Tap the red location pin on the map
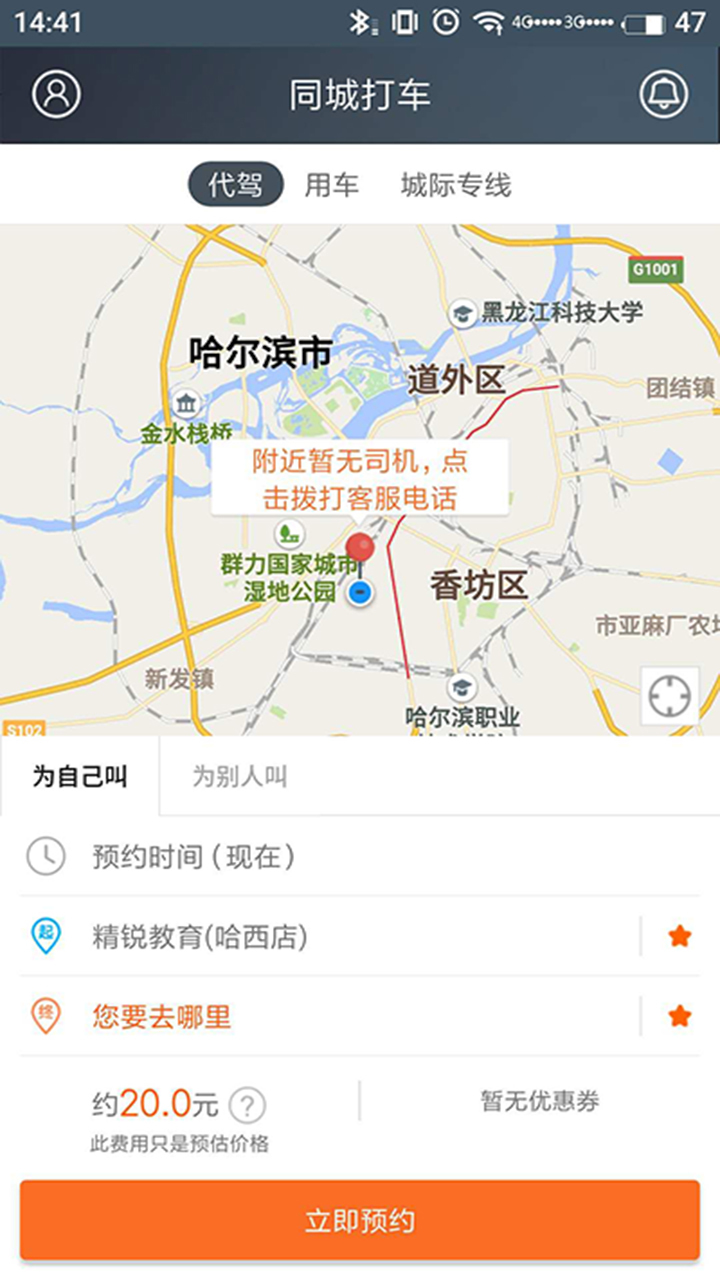Screen dimensions: 720x1280 click(360, 548)
